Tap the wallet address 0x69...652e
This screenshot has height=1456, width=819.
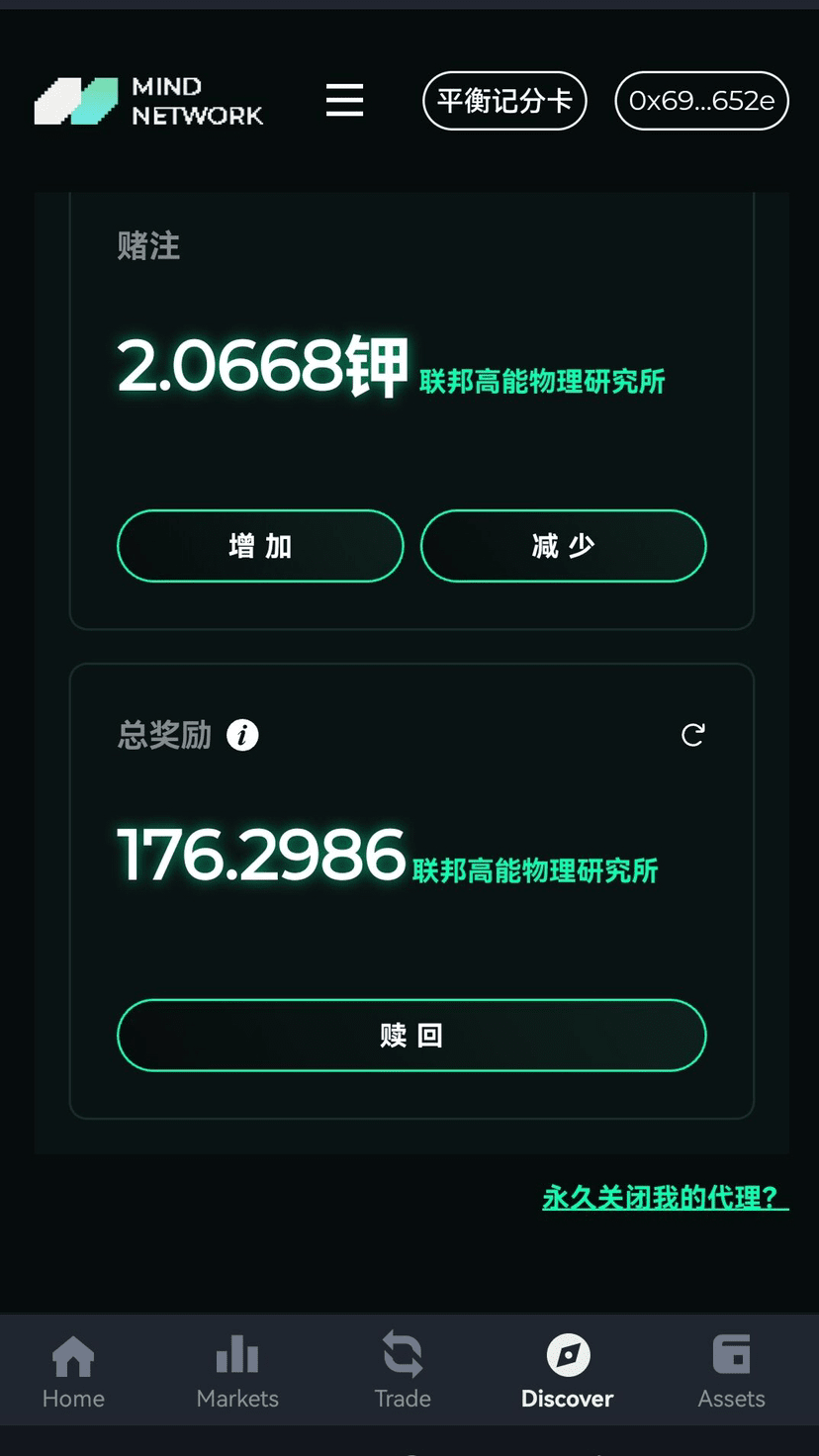click(x=701, y=101)
